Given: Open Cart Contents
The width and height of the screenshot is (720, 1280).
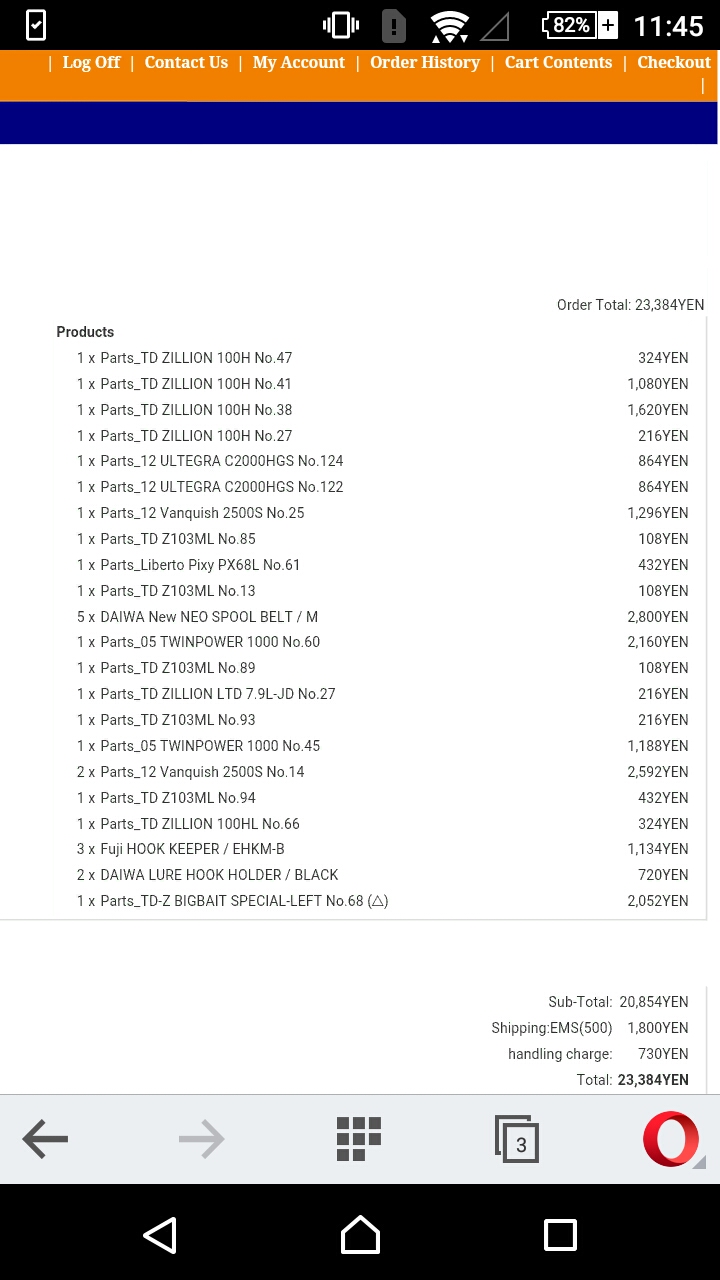Looking at the screenshot, I should (558, 62).
